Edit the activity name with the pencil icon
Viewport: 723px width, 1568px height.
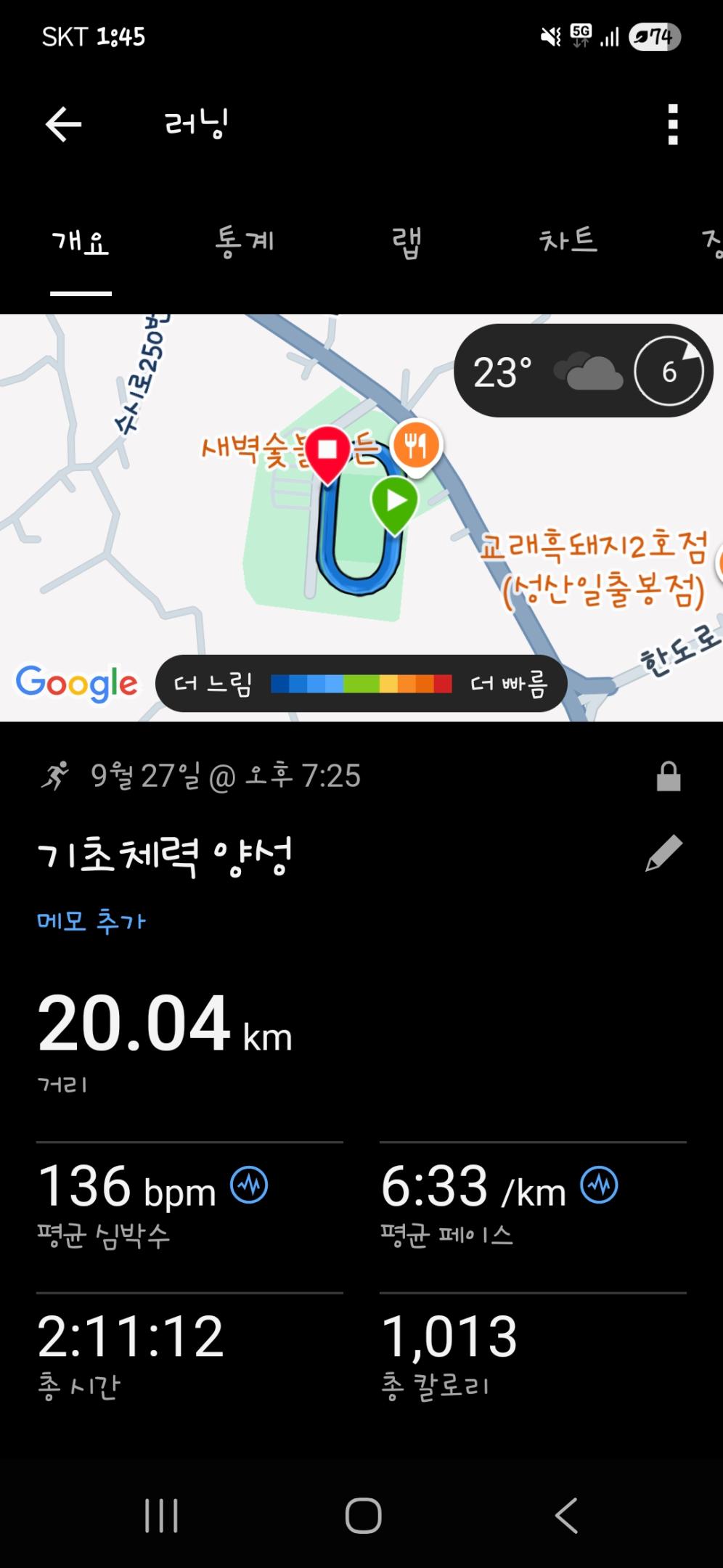(663, 854)
